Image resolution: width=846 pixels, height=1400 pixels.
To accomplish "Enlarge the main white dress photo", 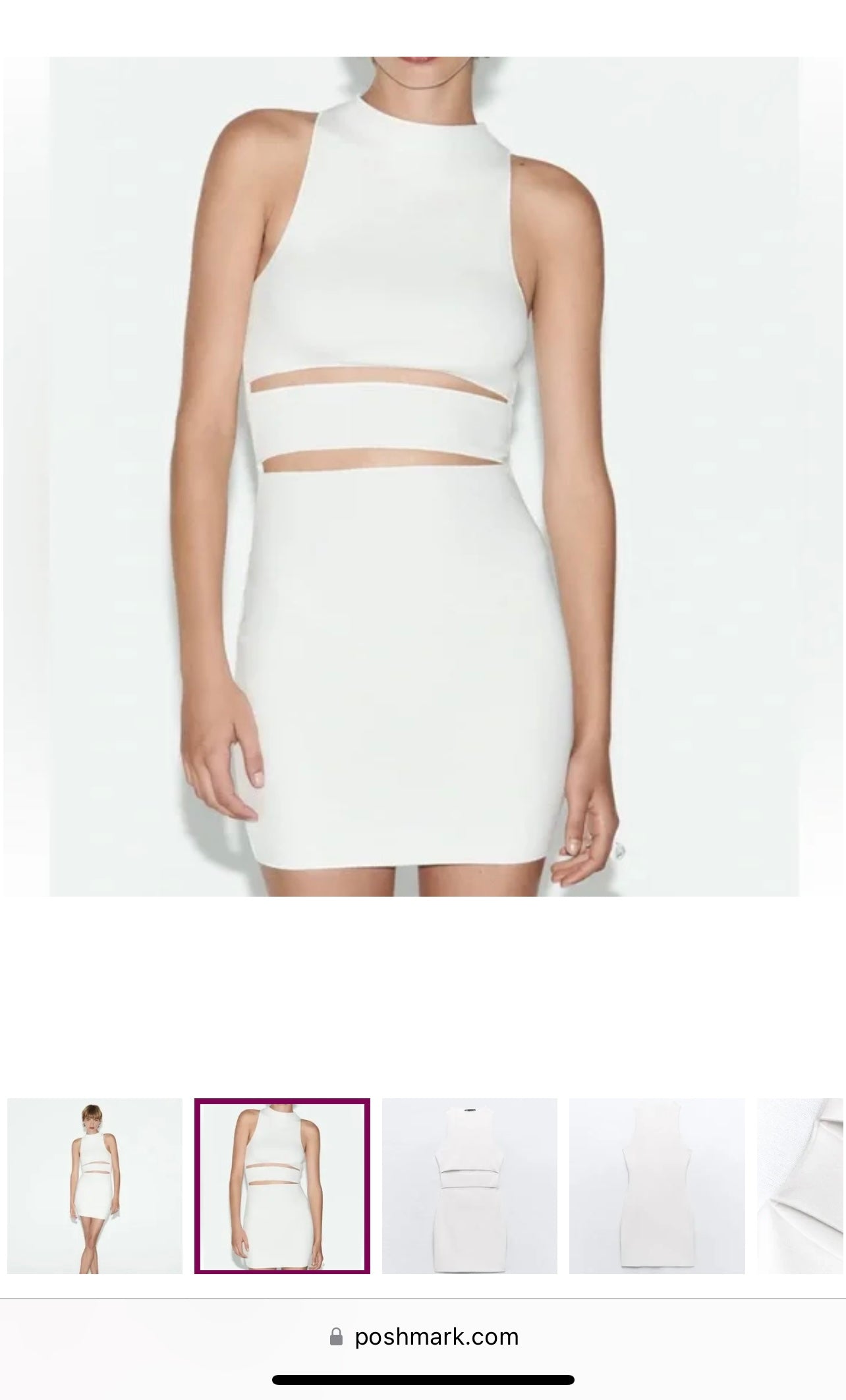I will [424, 476].
